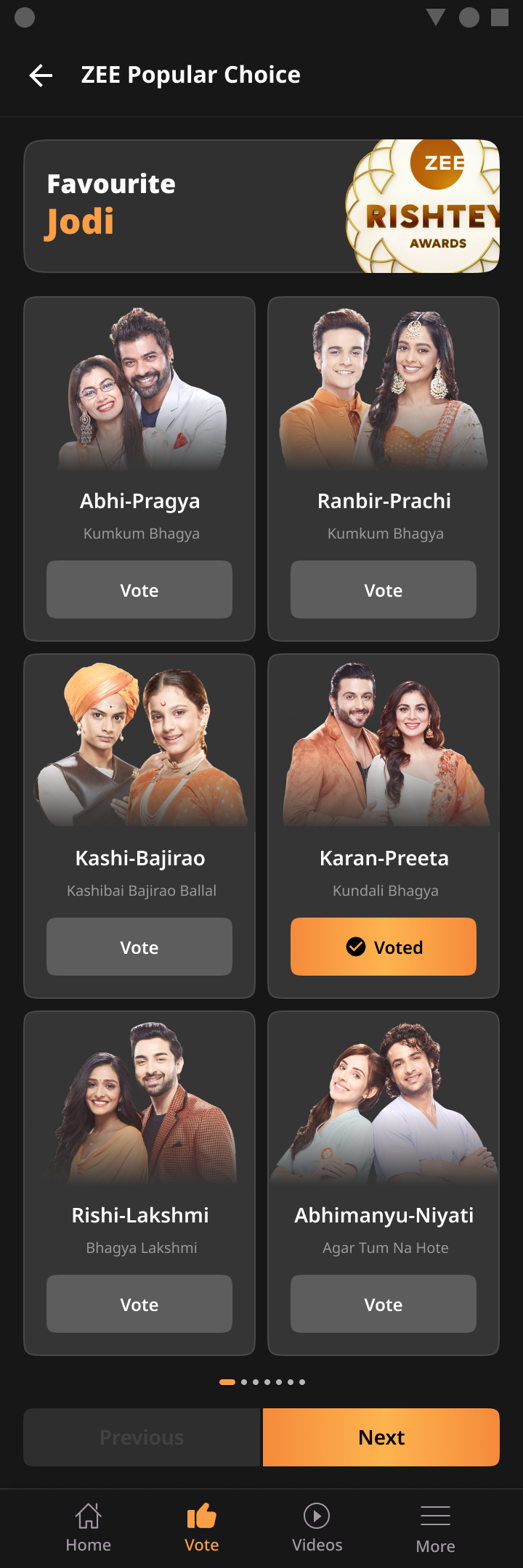The image size is (523, 1568).
Task: Go to the Next category
Action: pyautogui.click(x=381, y=1437)
